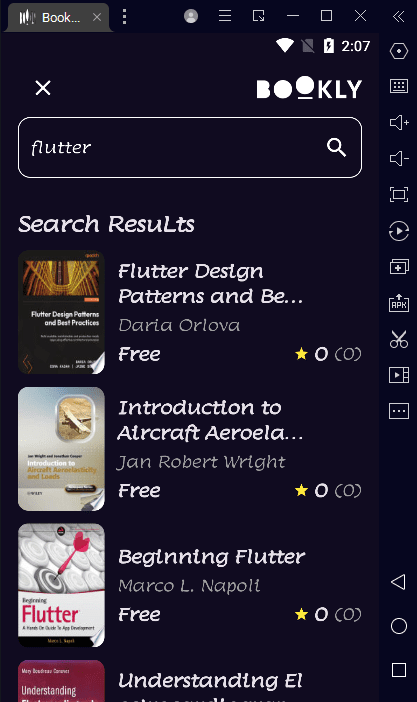Viewport: 417px width, 702px height.
Task: Open the emulator keyboard mapping icon
Action: click(x=399, y=86)
